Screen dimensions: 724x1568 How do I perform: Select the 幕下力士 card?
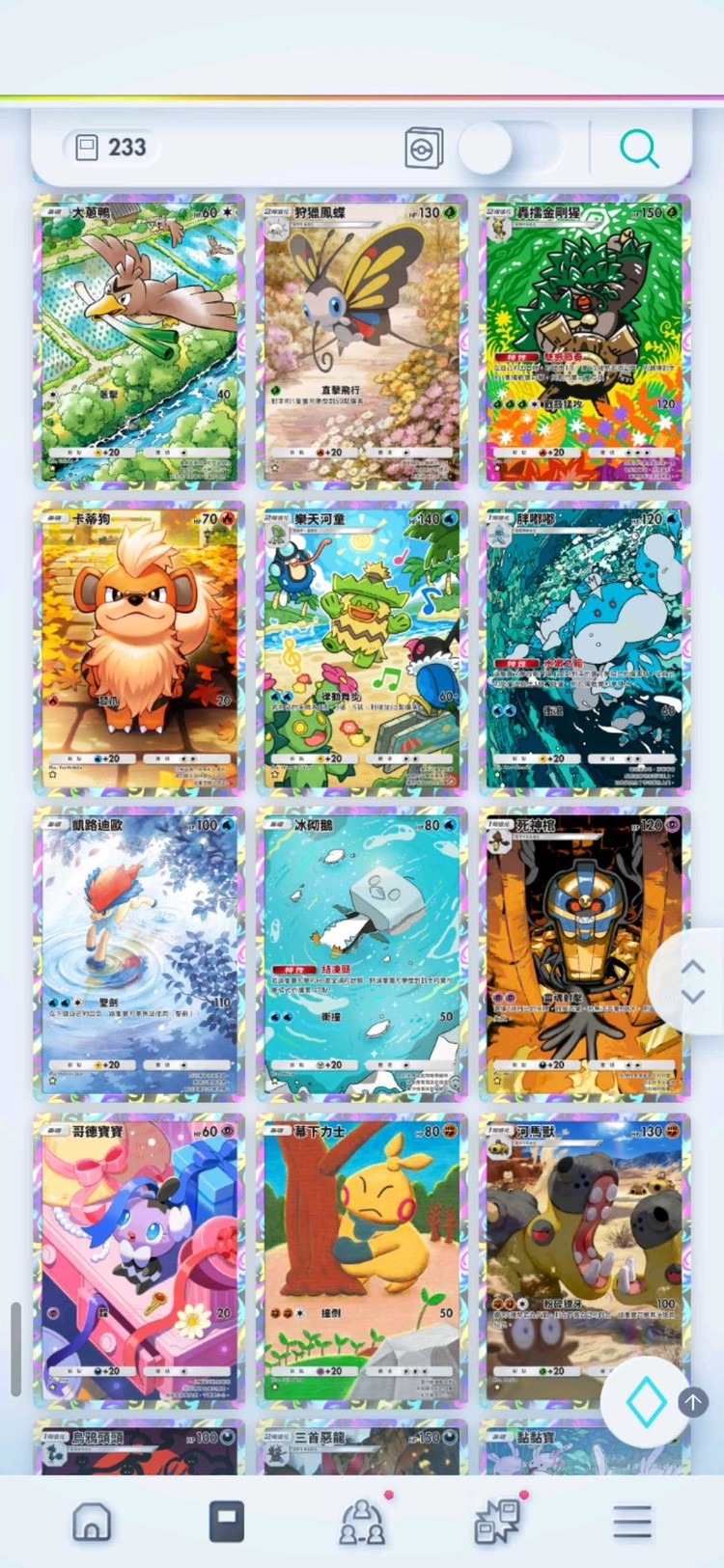coord(362,1259)
